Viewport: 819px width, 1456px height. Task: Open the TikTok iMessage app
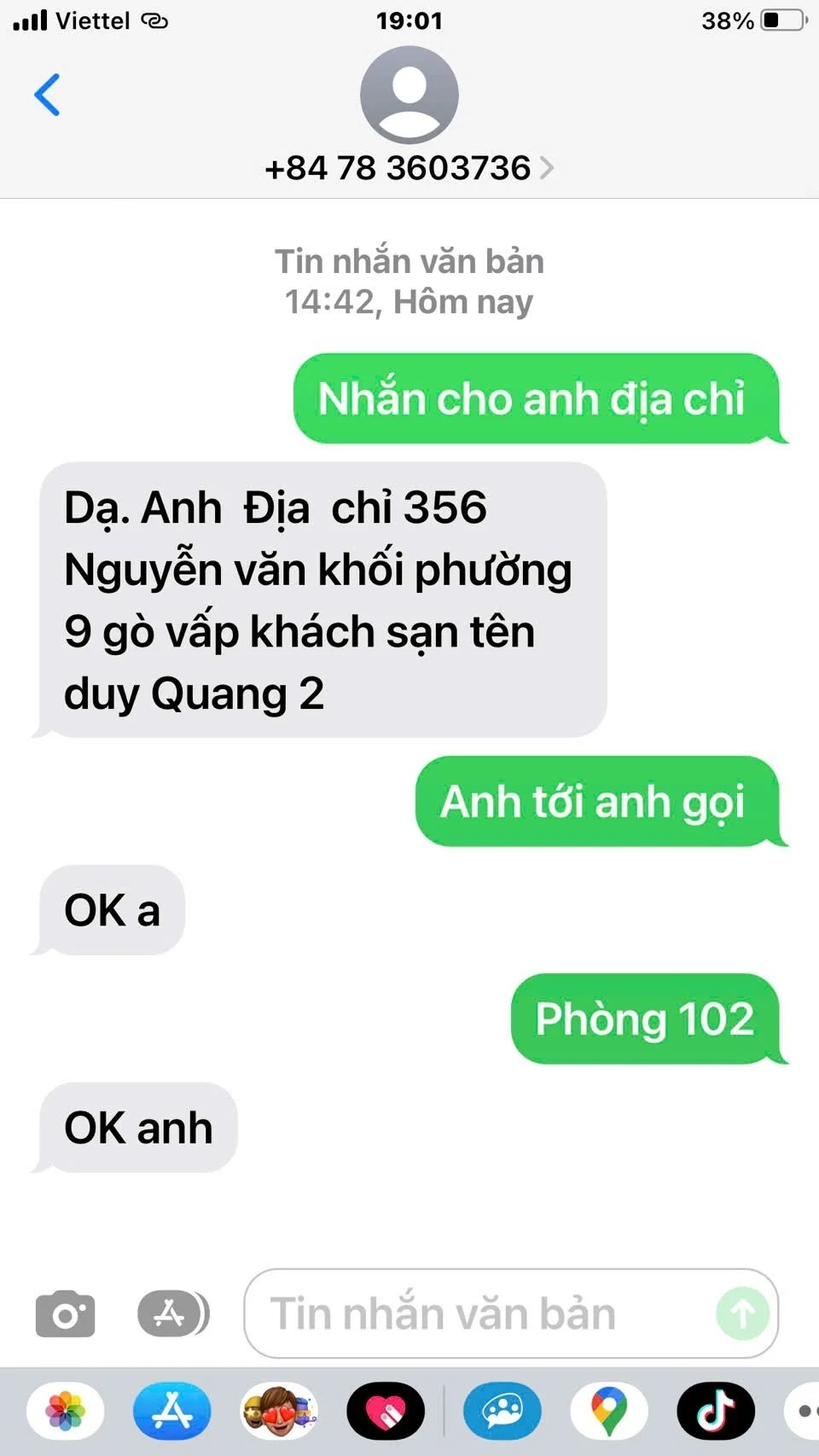pyautogui.click(x=716, y=1412)
